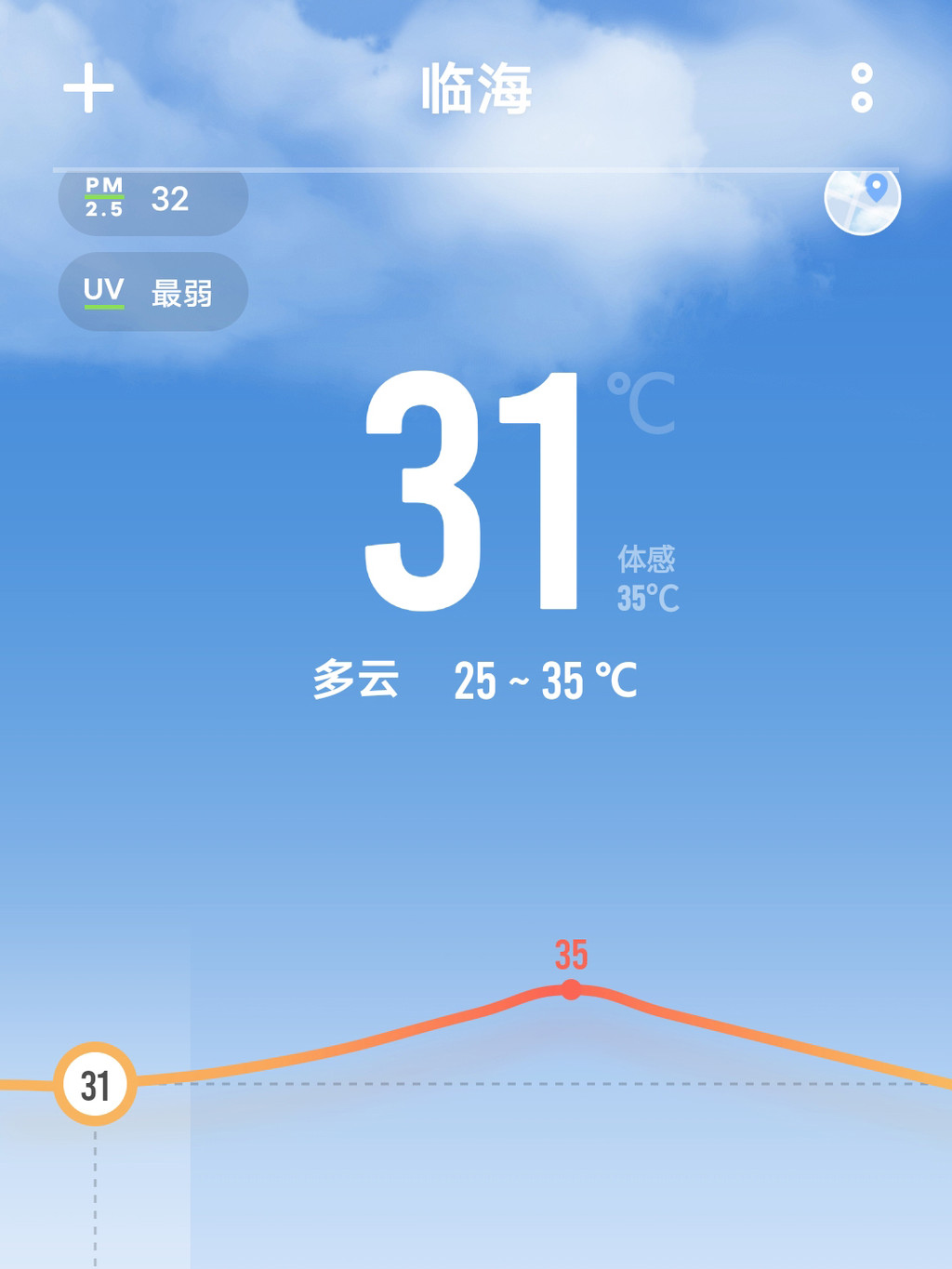This screenshot has width=952, height=1269.
Task: Open the overflow menu
Action: [x=862, y=88]
